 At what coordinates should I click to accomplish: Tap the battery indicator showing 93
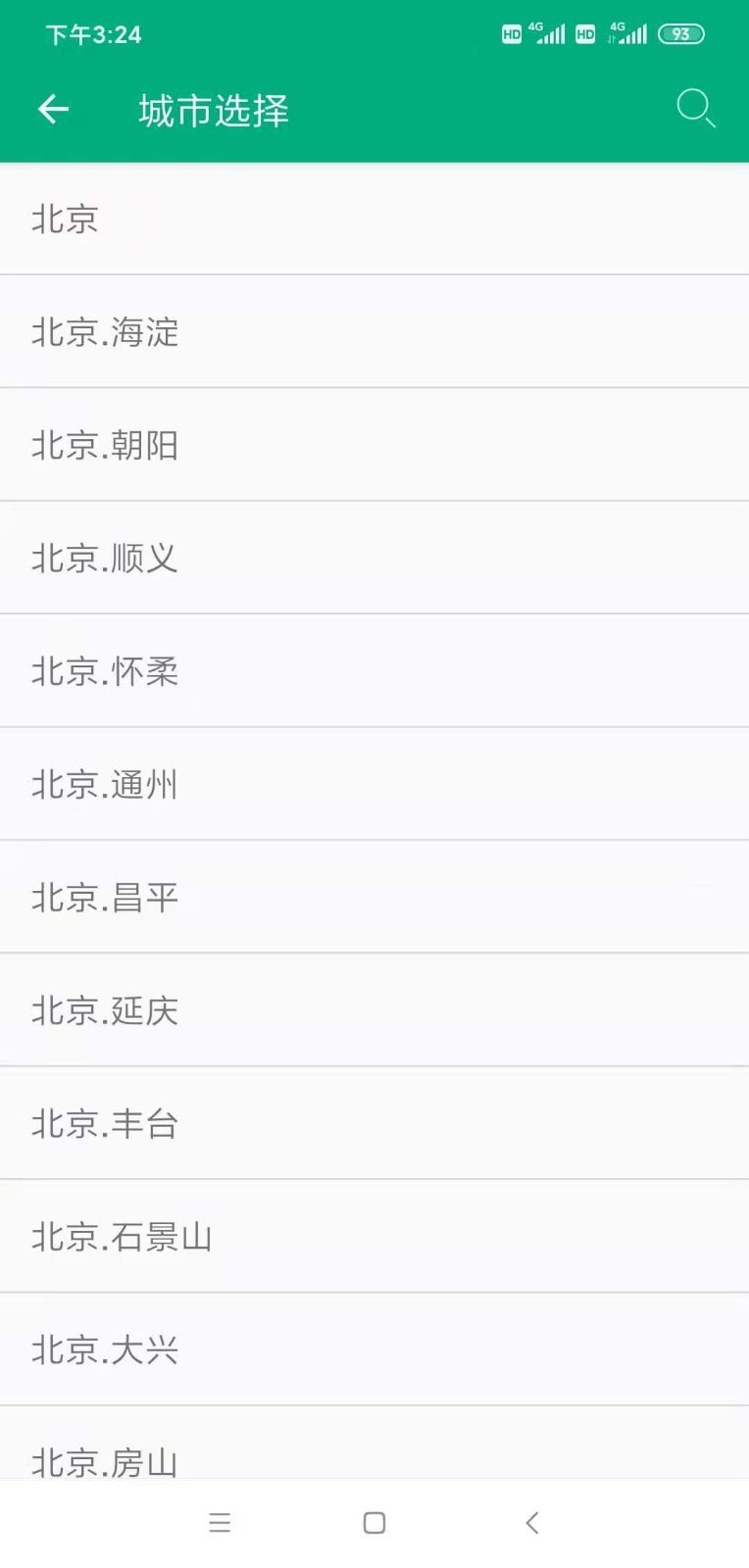click(x=681, y=32)
